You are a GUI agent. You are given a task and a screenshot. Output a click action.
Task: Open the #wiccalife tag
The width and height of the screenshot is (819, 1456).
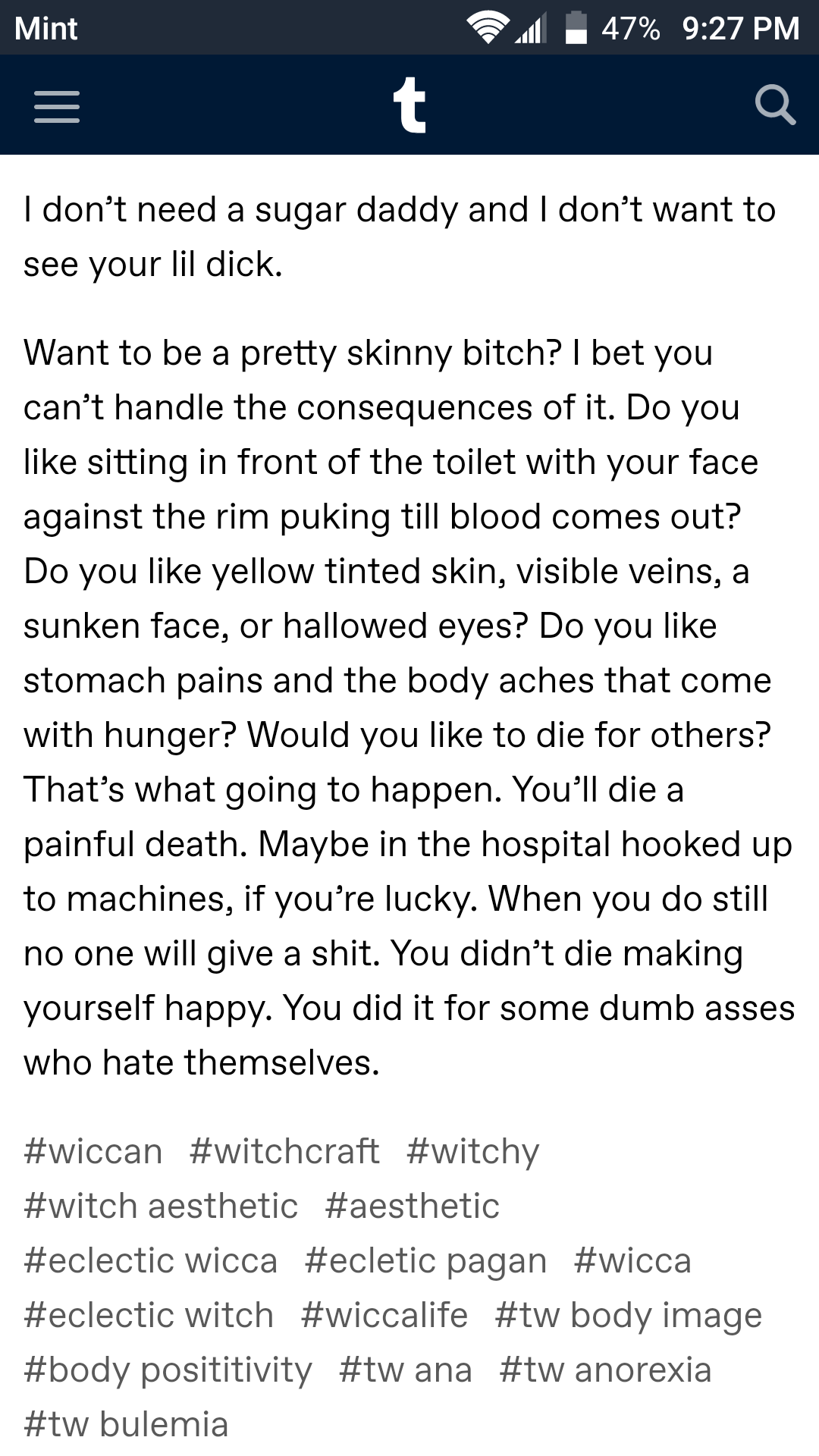pos(384,1315)
